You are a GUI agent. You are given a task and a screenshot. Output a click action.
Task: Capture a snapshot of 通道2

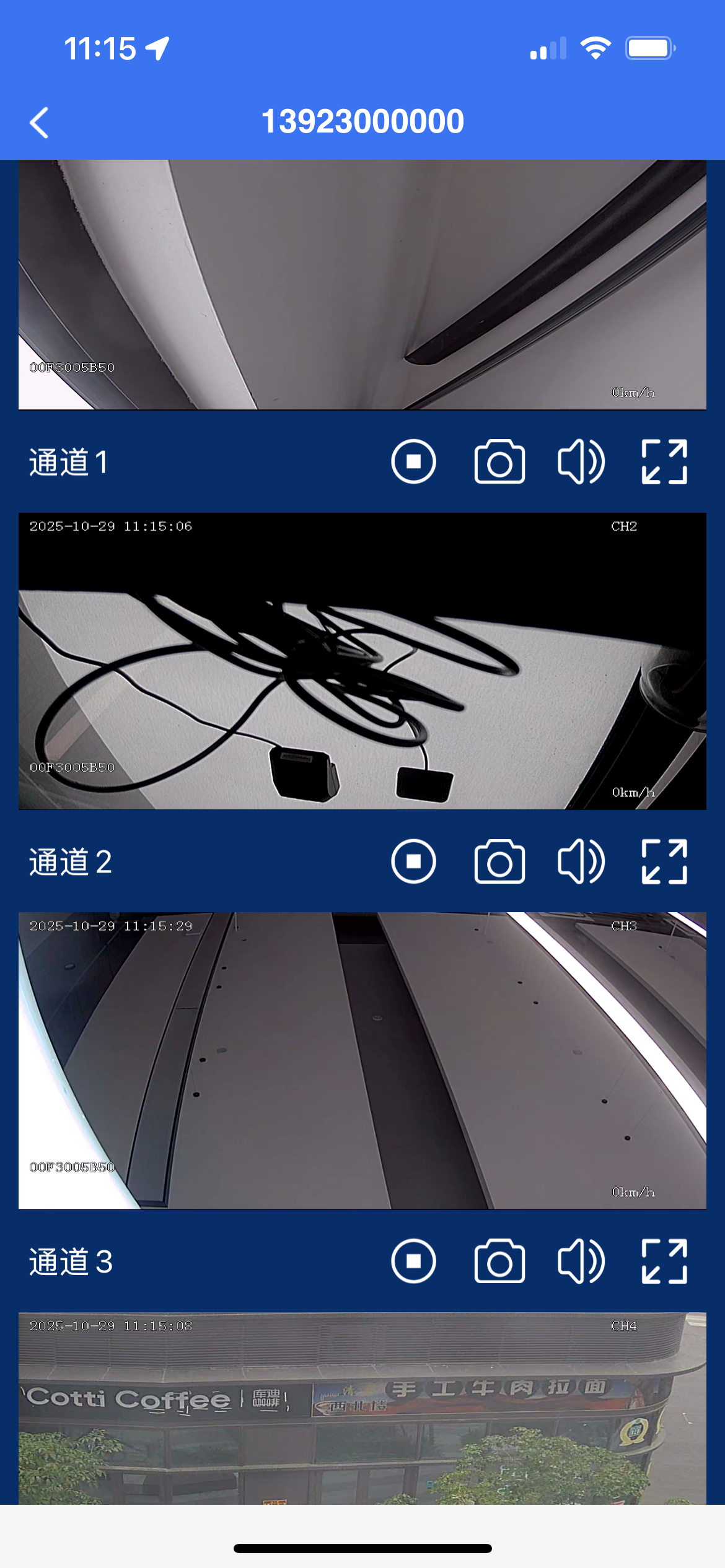point(499,861)
